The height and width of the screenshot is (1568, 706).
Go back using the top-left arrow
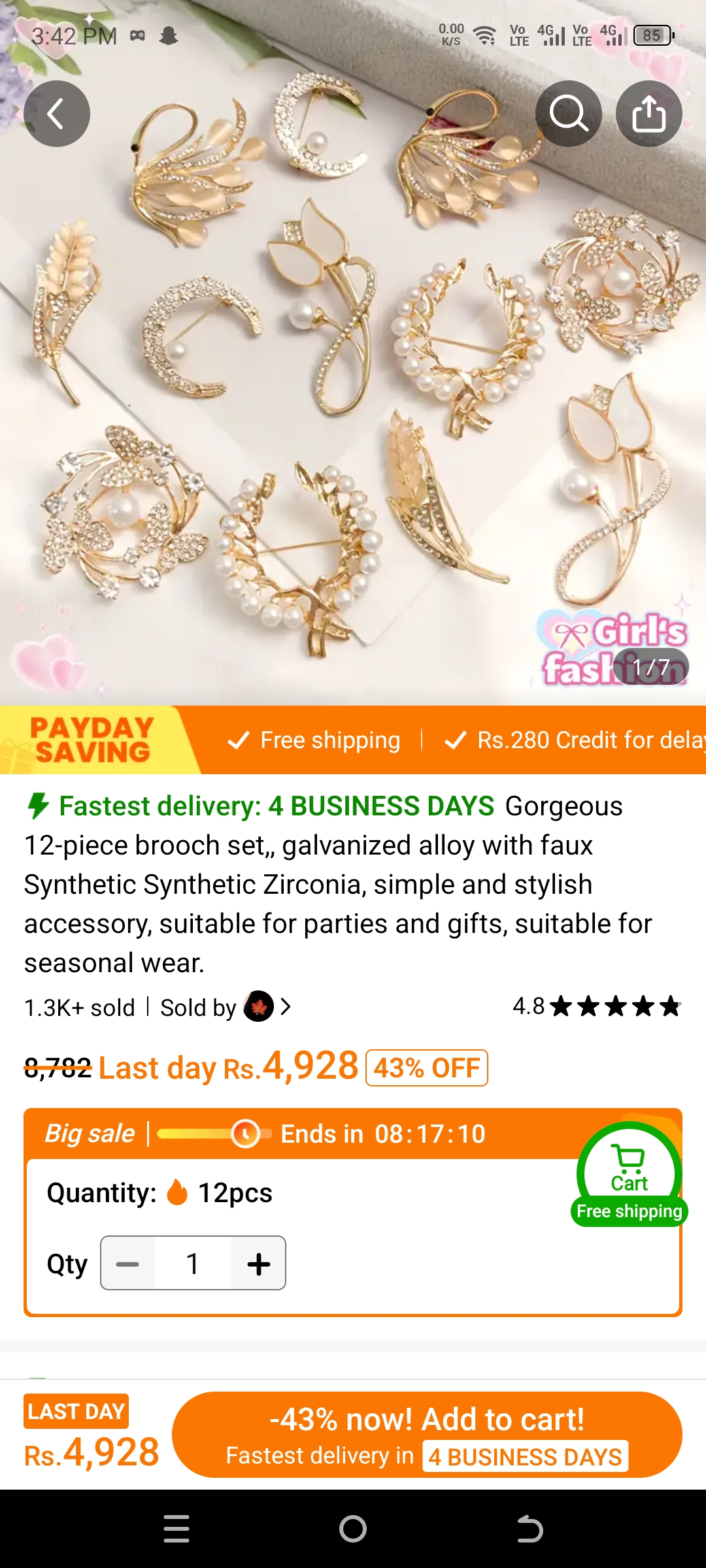point(57,114)
